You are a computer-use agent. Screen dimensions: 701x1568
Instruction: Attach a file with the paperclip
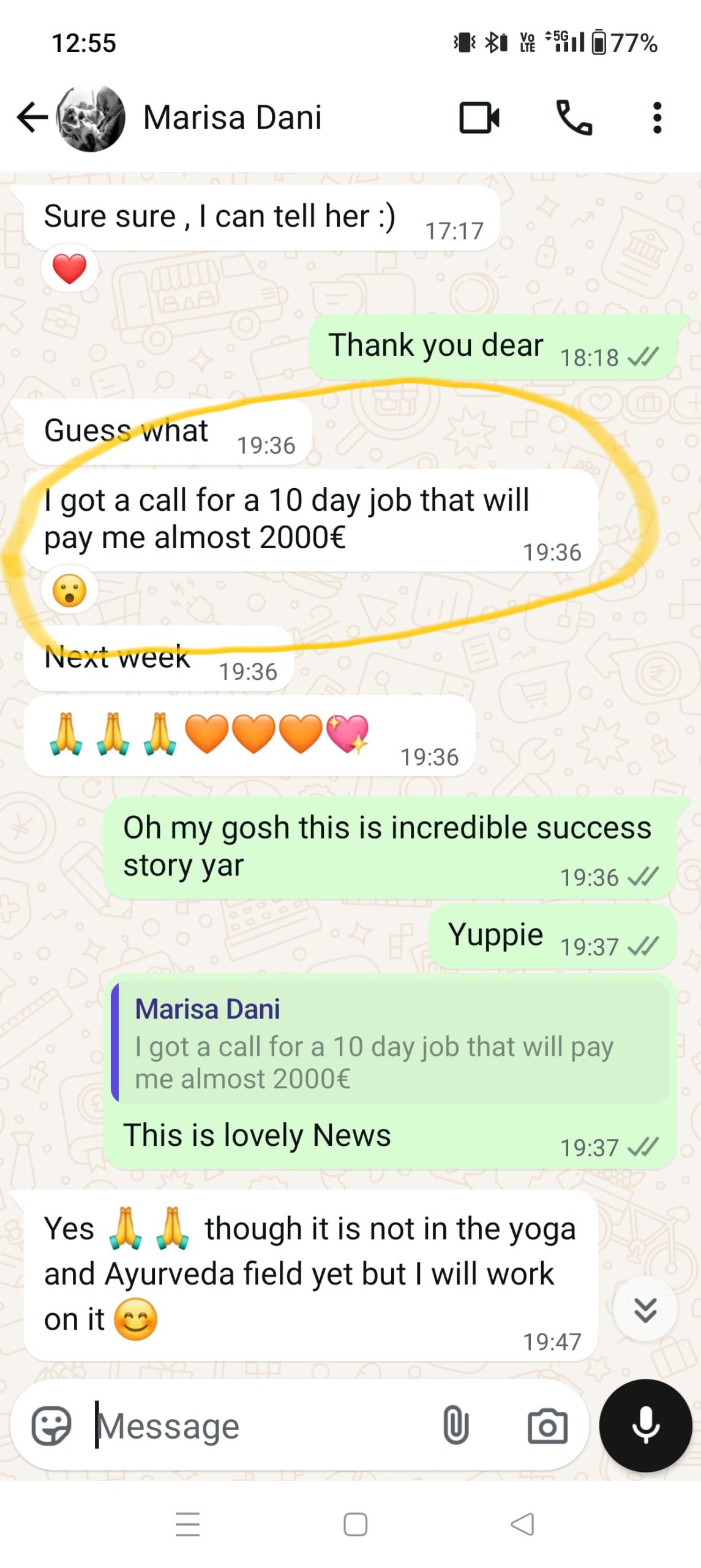pos(455,1425)
